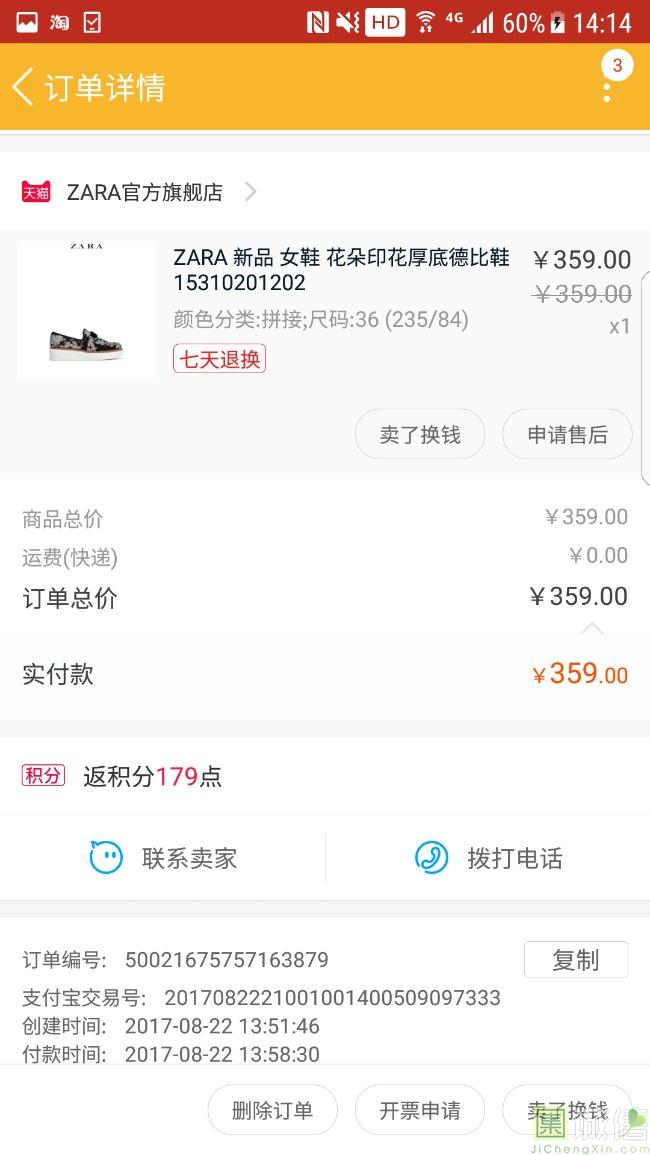Image resolution: width=650 pixels, height=1155 pixels.
Task: Contact the seller via 联系卖家
Action: pos(163,858)
